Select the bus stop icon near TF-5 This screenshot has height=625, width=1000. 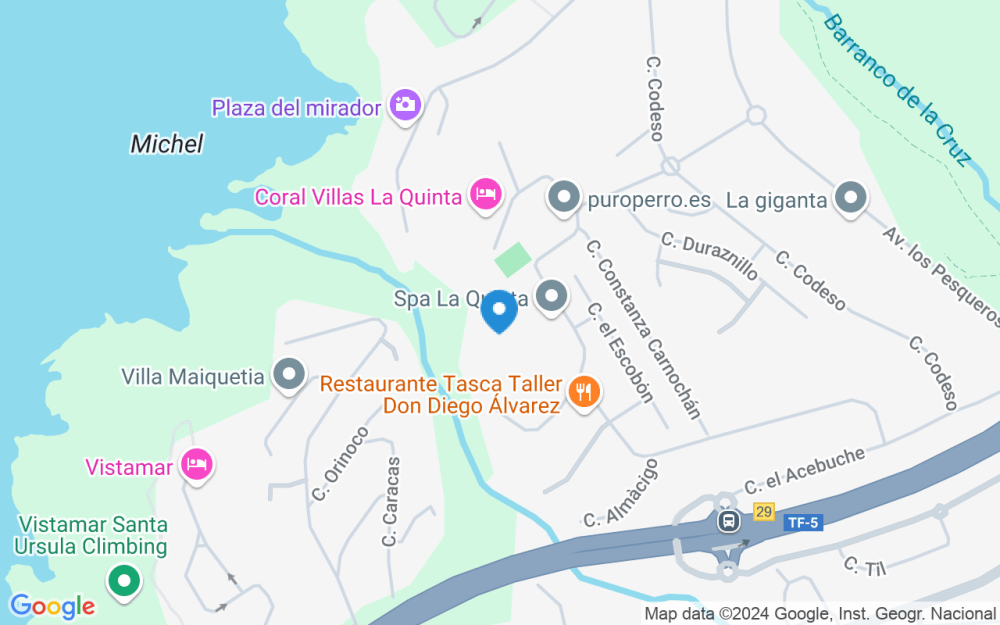[x=729, y=521]
